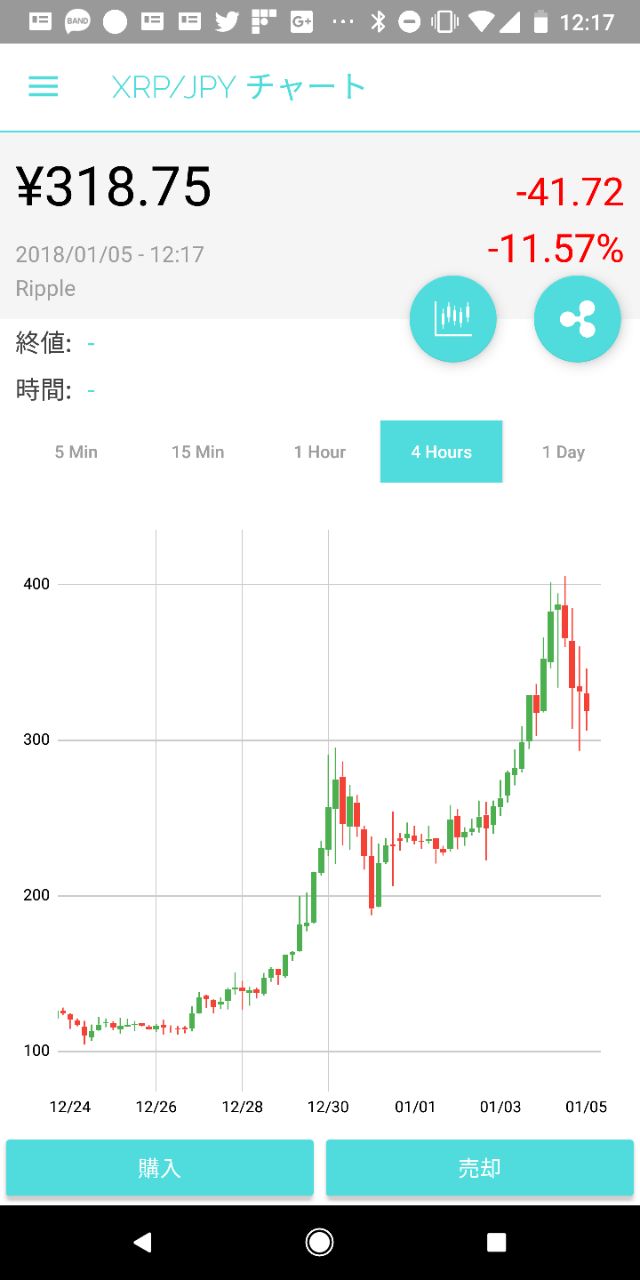
Task: Go to the home screen
Action: point(320,1242)
